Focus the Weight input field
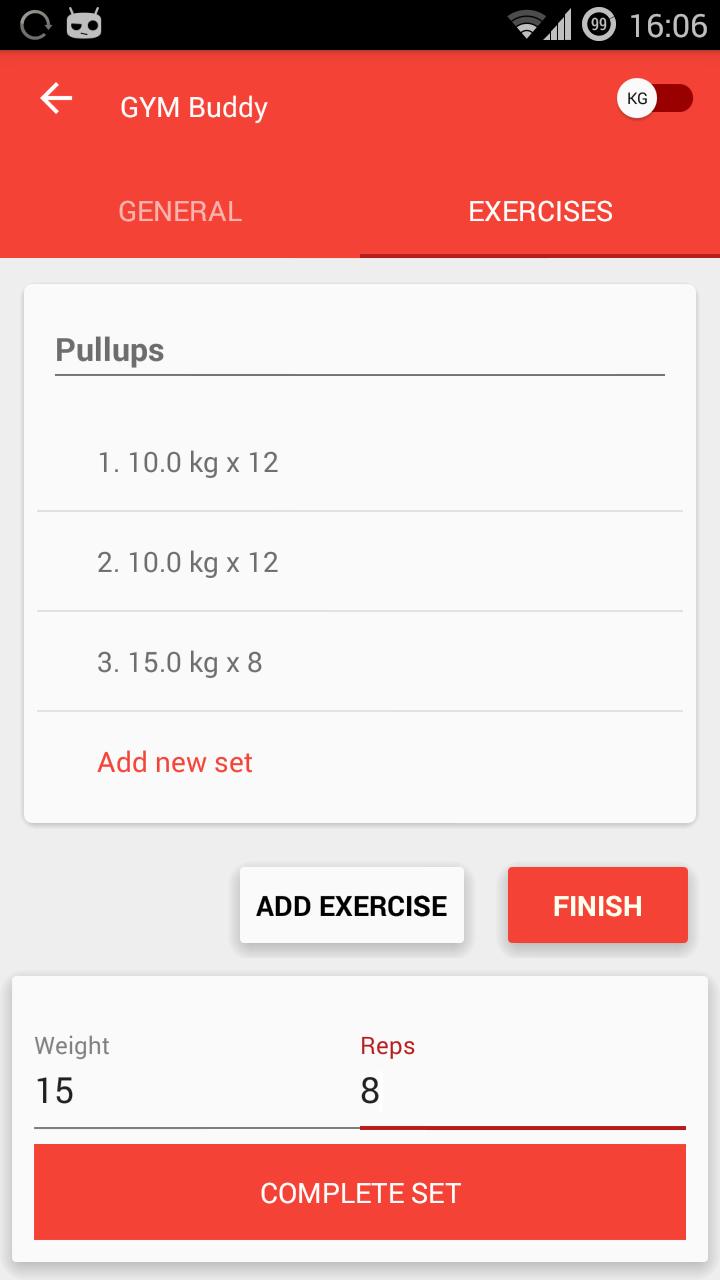This screenshot has height=1280, width=720. (196, 1091)
